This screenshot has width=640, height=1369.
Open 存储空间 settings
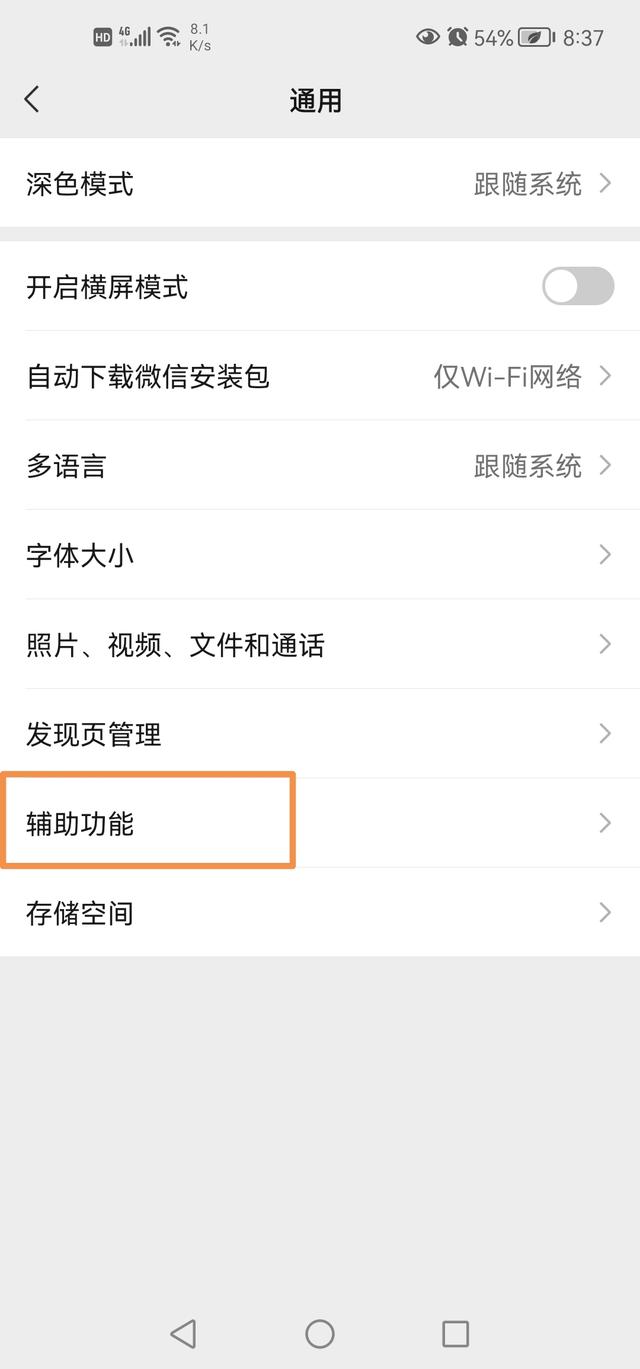[x=320, y=913]
